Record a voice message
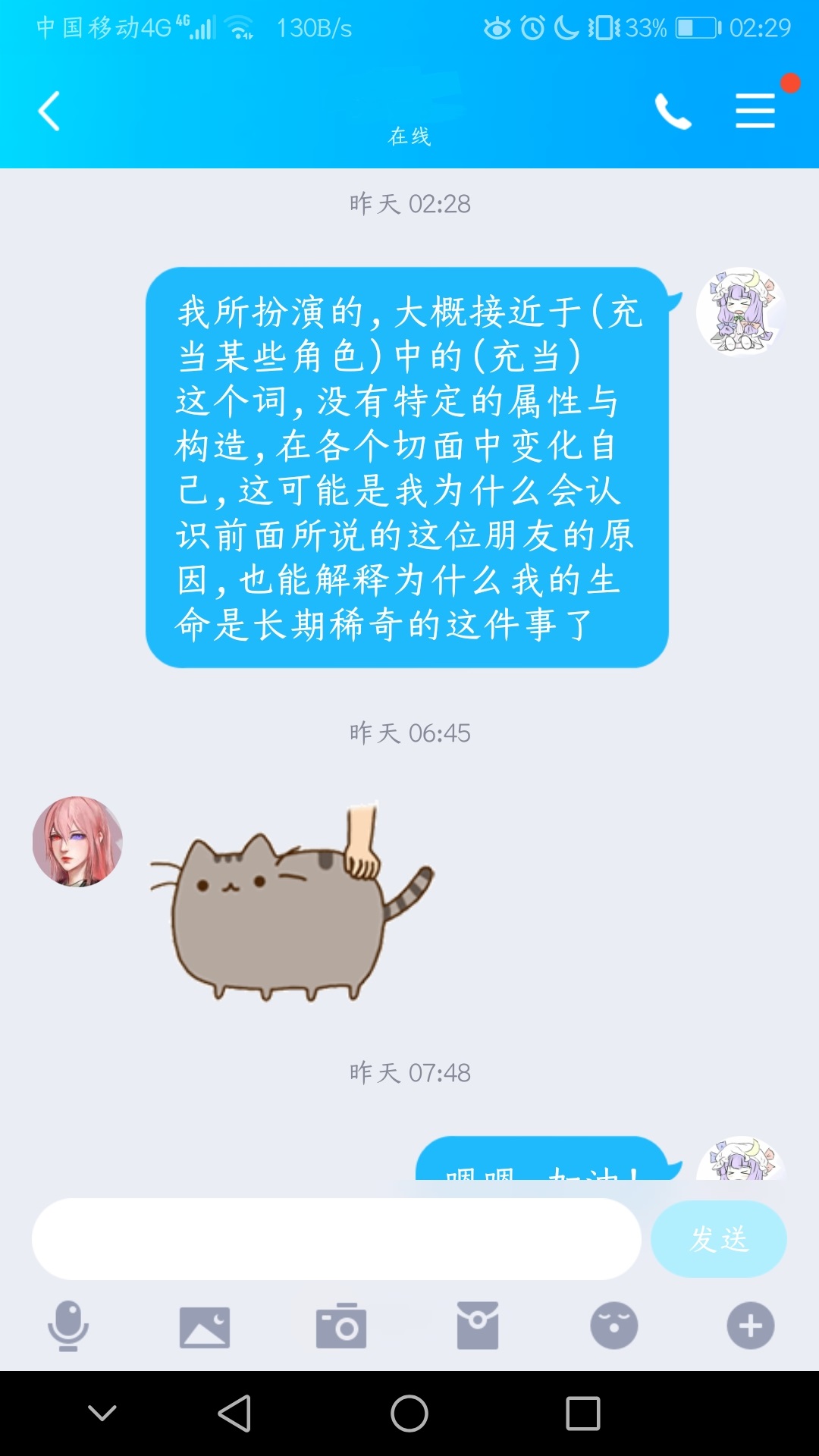Viewport: 819px width, 1456px height. click(x=68, y=1326)
